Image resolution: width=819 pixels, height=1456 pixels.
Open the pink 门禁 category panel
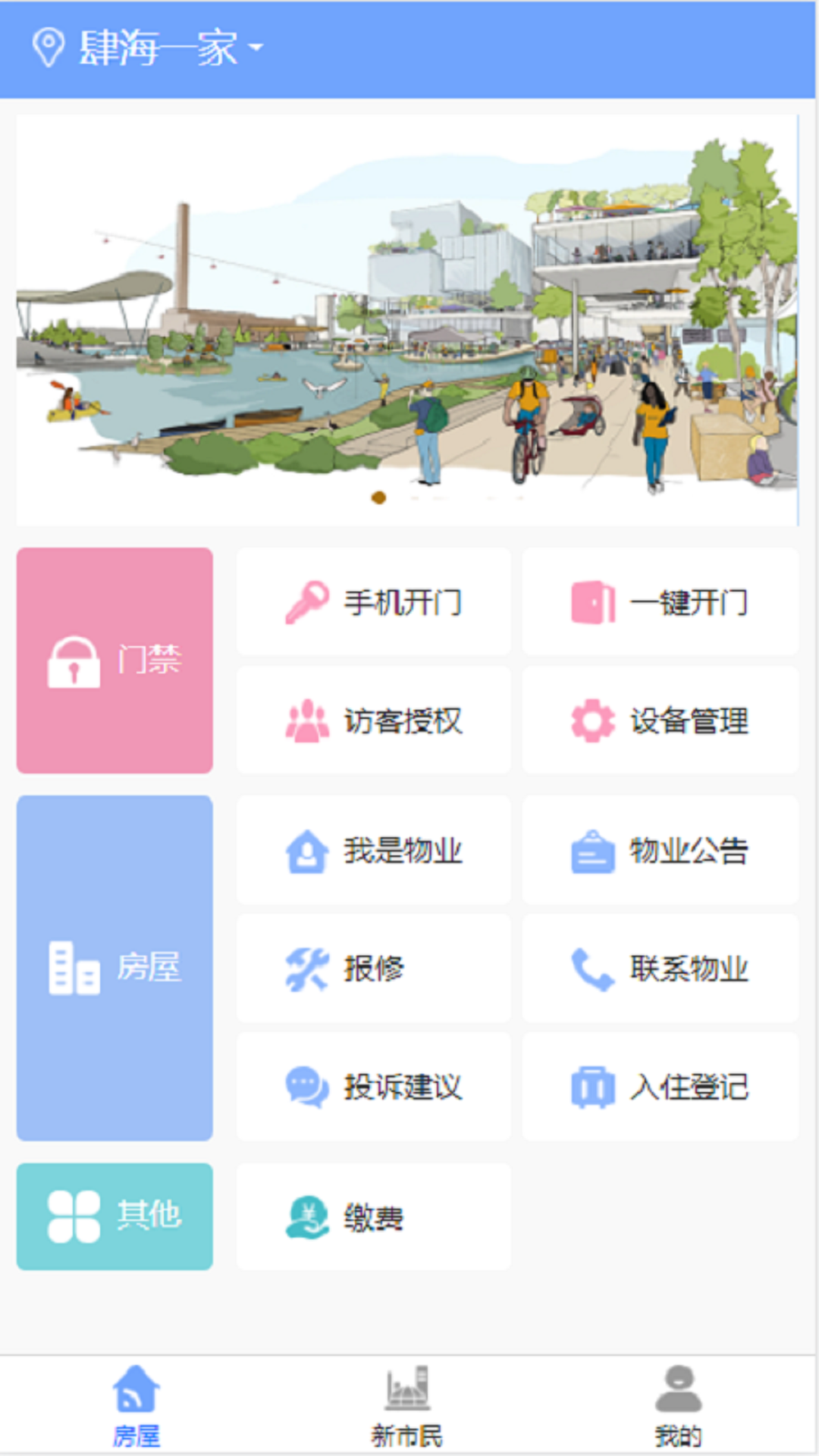pyautogui.click(x=114, y=660)
